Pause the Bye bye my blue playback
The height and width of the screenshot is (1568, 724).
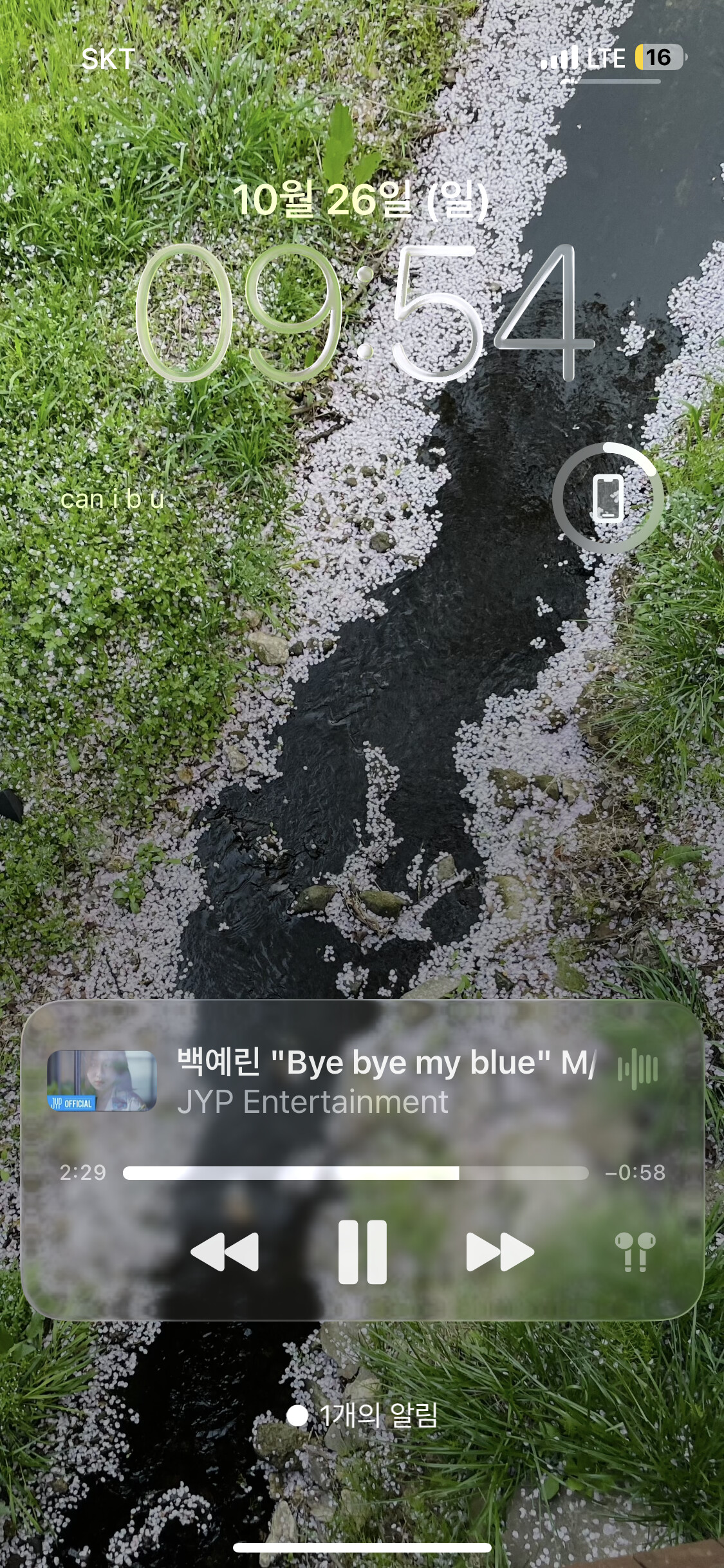(362, 1252)
